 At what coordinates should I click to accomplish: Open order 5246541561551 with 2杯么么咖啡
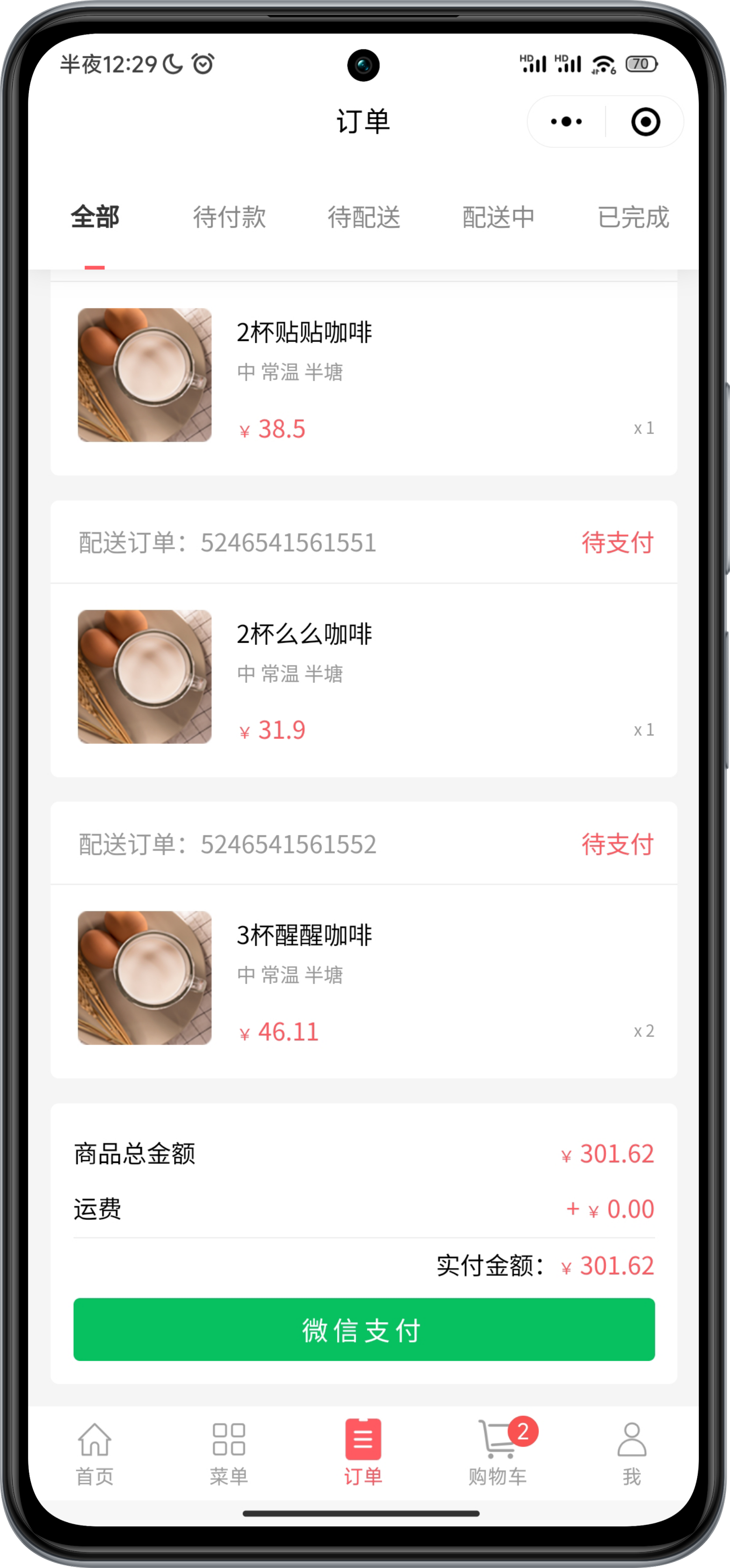[x=364, y=676]
